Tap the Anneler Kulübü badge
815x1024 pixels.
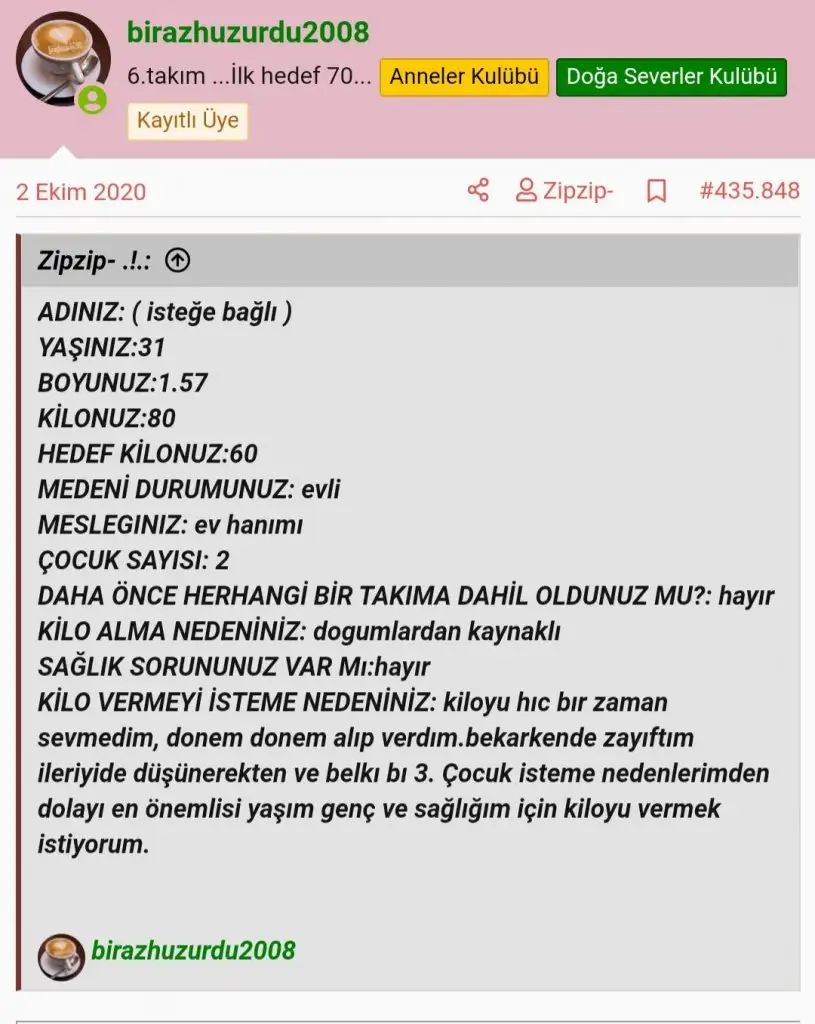(x=464, y=77)
